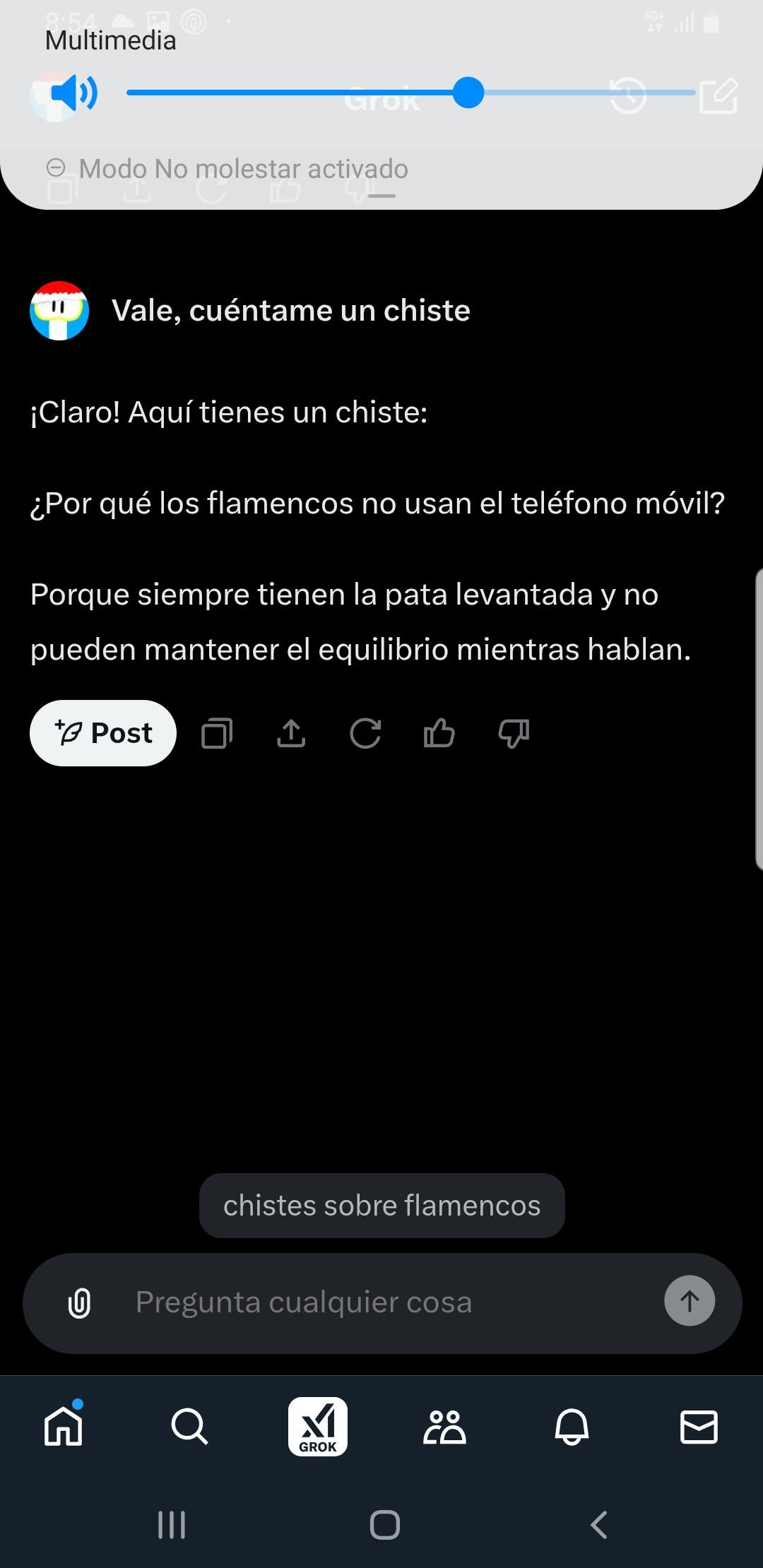
Task: Switch to the Grok tab
Action: (x=319, y=1427)
